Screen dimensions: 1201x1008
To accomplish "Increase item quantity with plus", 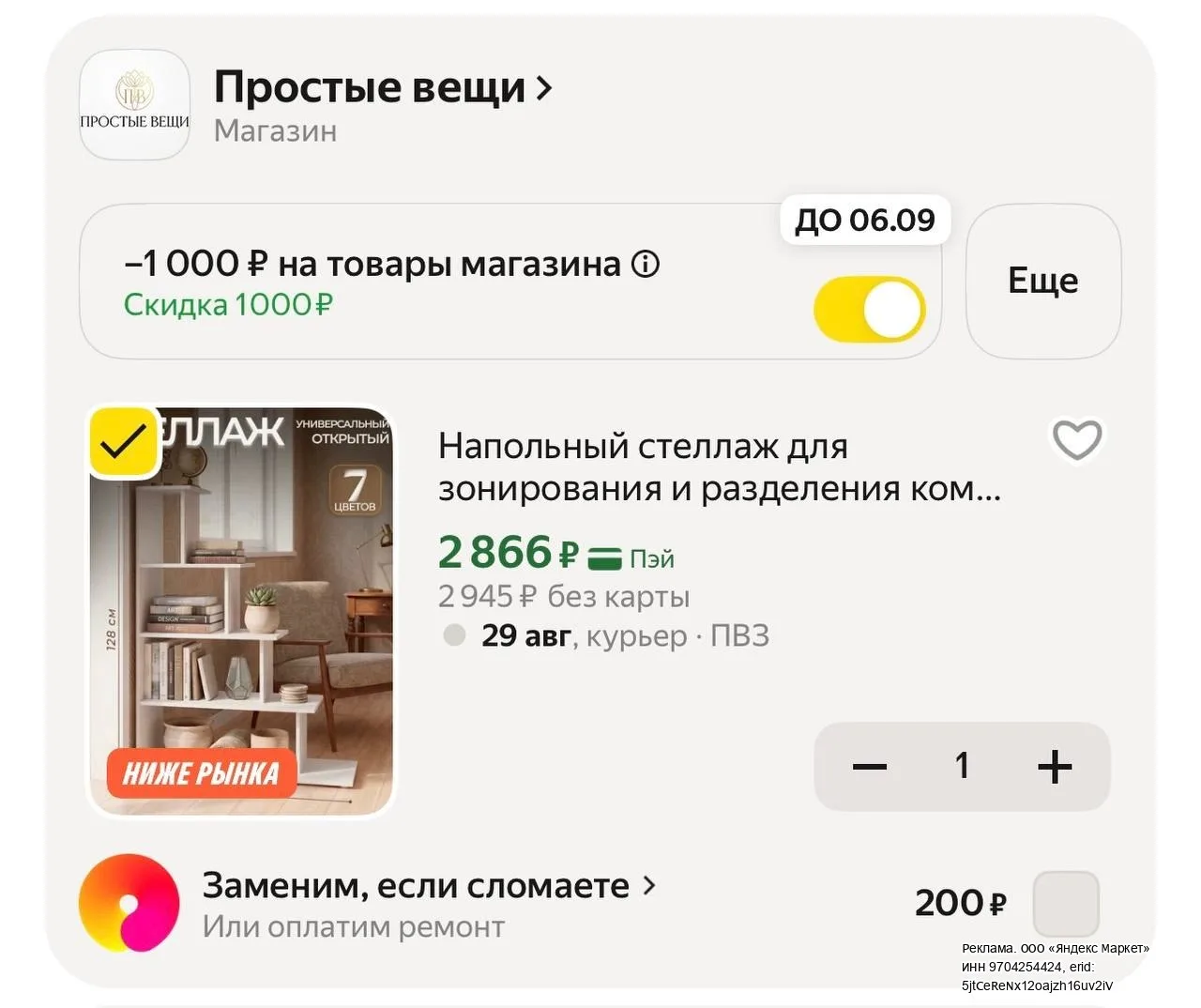I will point(1055,767).
